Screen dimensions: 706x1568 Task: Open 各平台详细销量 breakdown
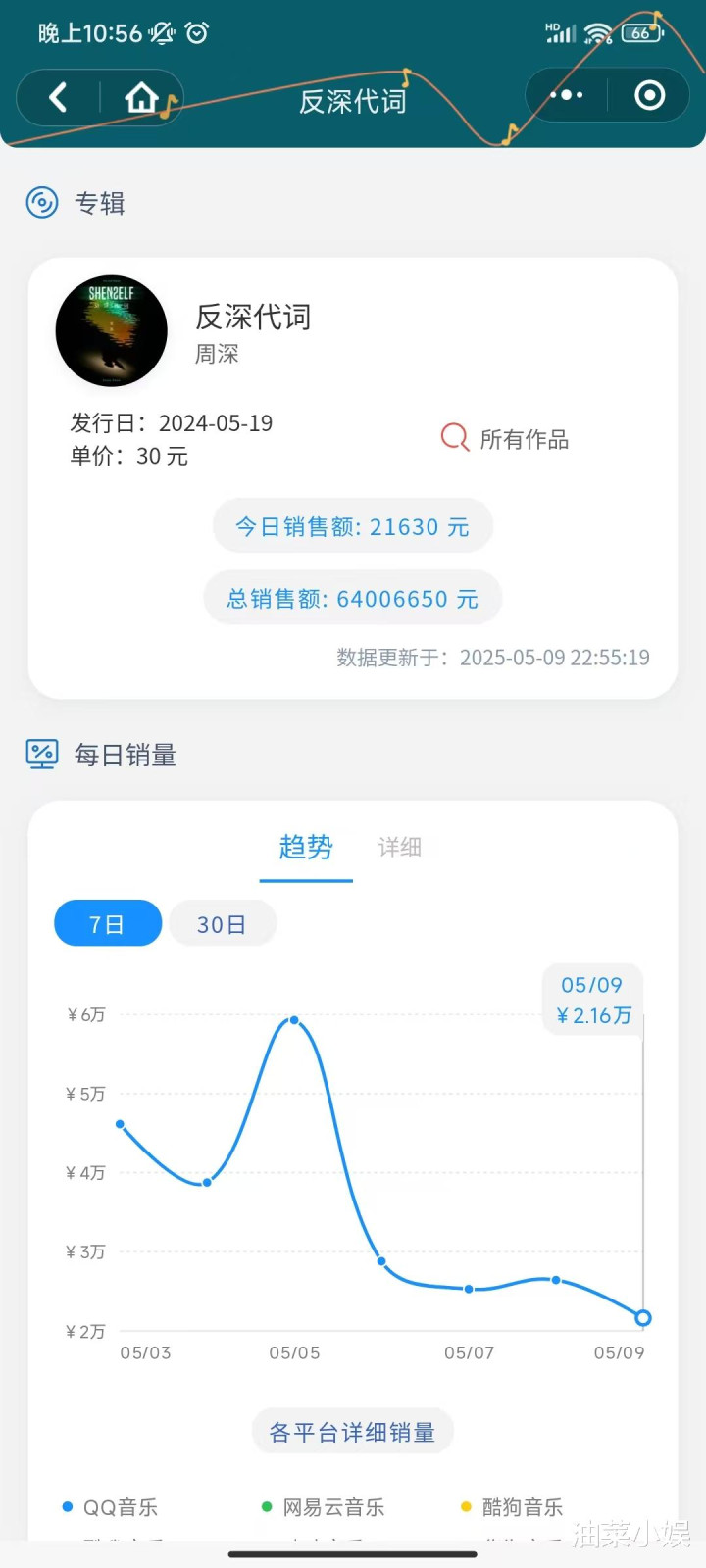(353, 1432)
